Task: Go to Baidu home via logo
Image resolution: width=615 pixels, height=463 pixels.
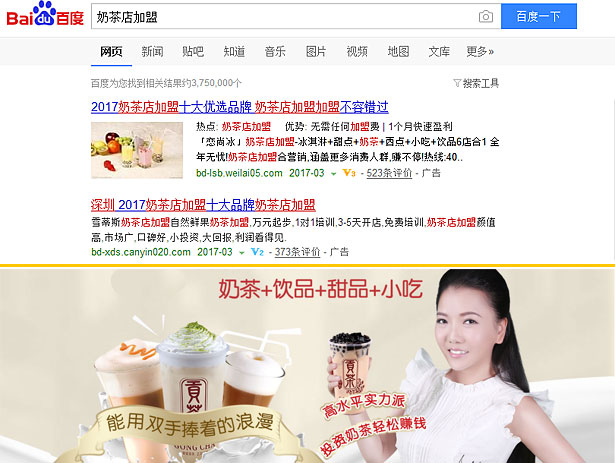Action: [x=45, y=15]
